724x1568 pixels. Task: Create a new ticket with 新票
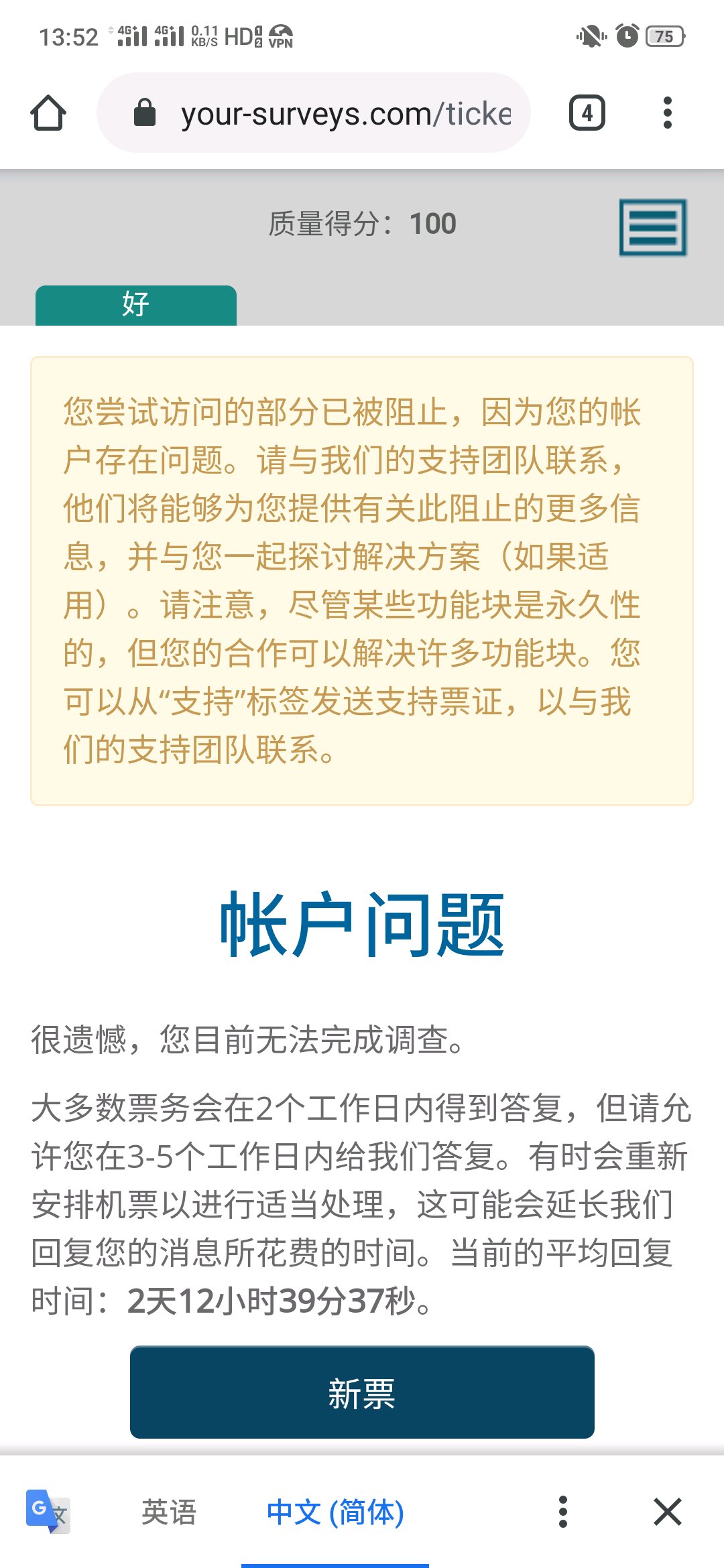pyautogui.click(x=362, y=1392)
